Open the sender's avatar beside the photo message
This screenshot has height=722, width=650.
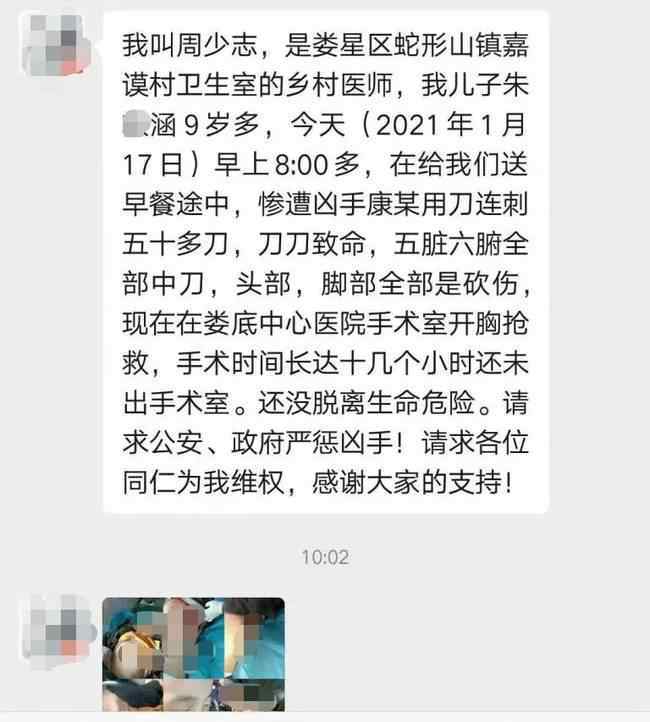(57, 630)
